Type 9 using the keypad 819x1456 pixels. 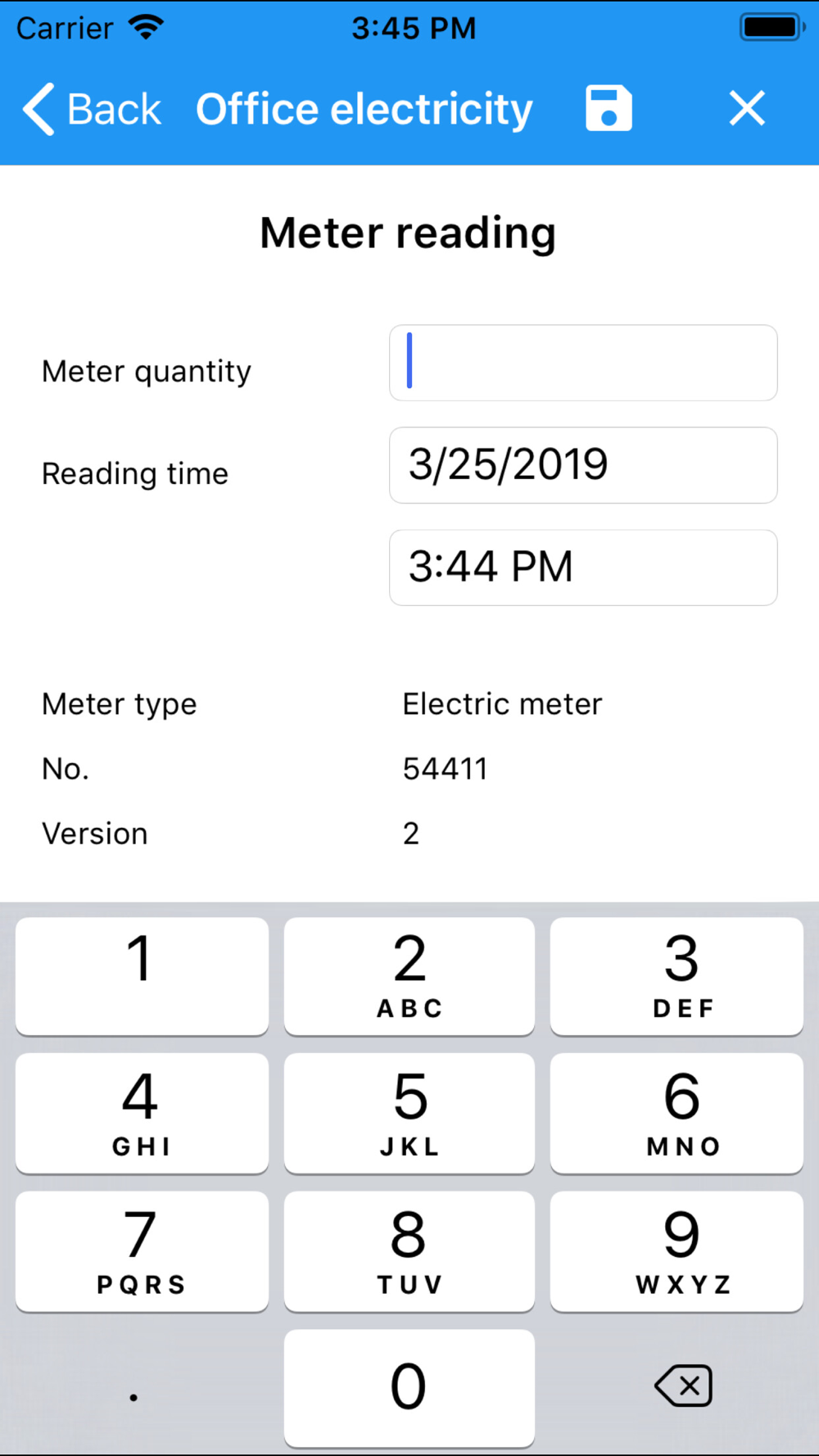pyautogui.click(x=676, y=1251)
